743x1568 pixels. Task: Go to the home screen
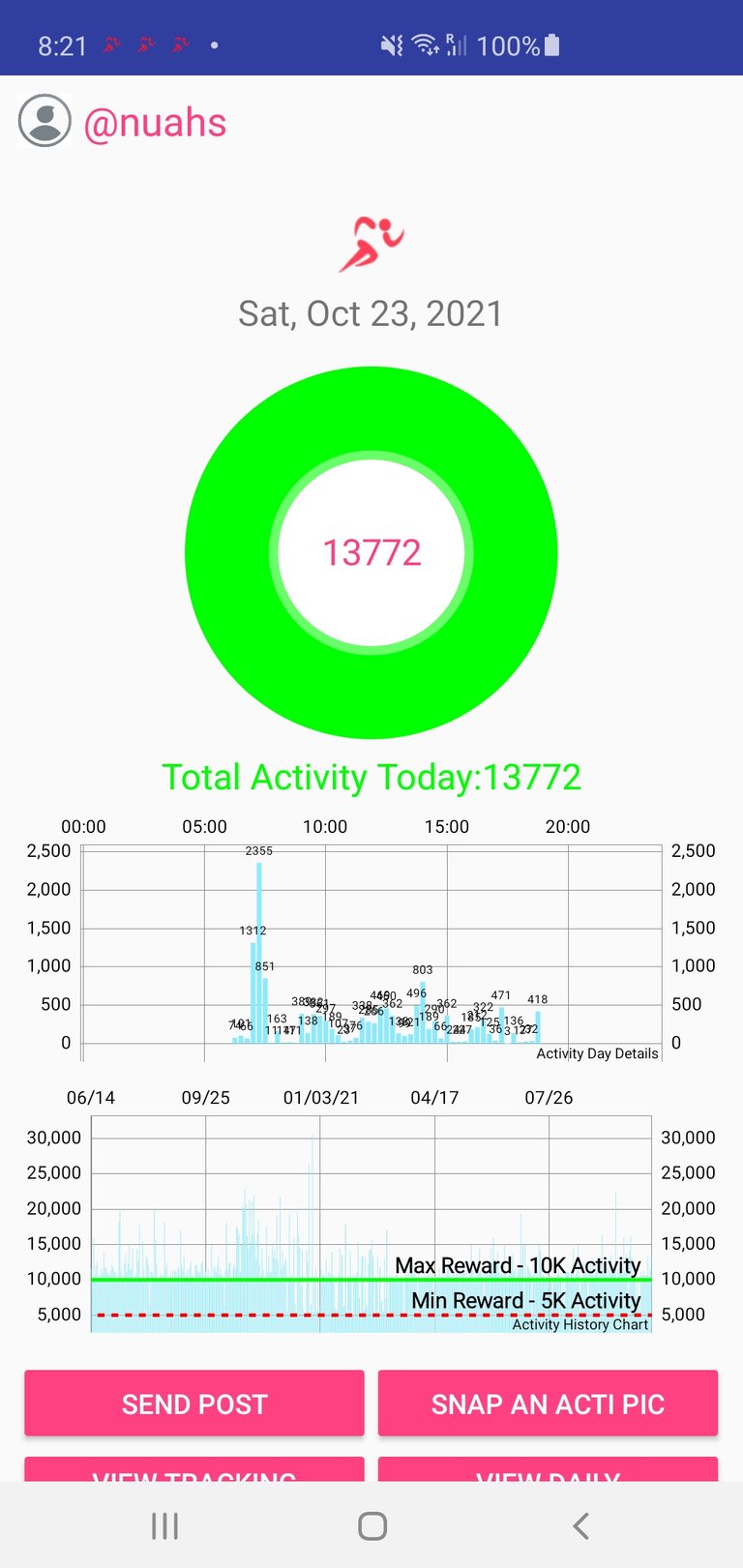click(372, 1526)
